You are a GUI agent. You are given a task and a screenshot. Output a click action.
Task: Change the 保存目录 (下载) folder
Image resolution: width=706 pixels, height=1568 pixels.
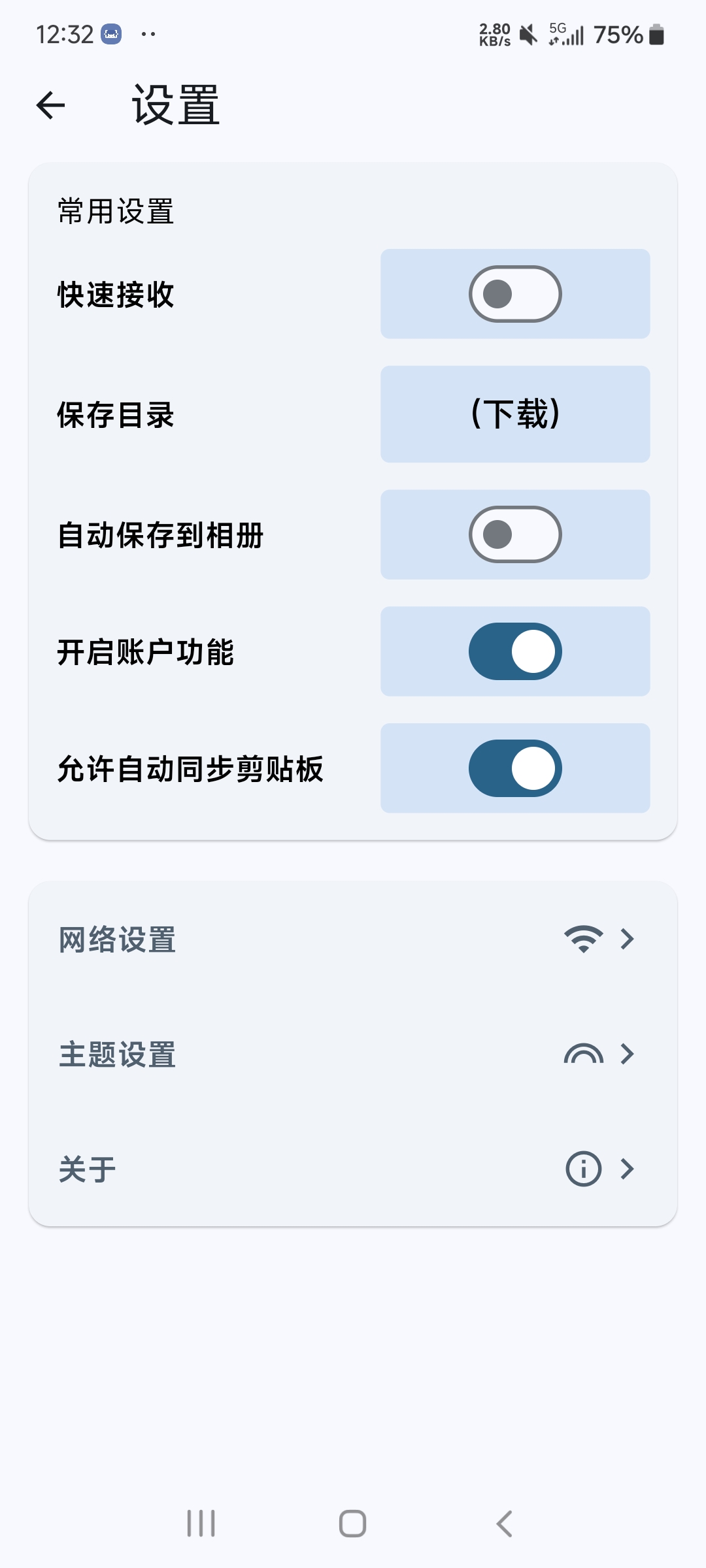tap(515, 414)
